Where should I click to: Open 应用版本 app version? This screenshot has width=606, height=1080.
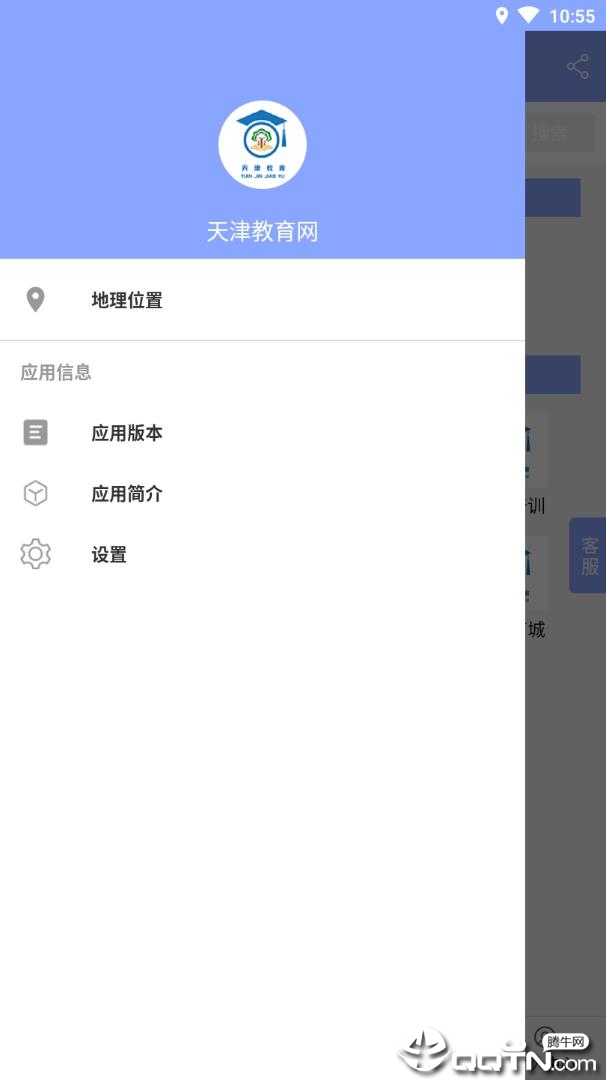click(x=127, y=433)
